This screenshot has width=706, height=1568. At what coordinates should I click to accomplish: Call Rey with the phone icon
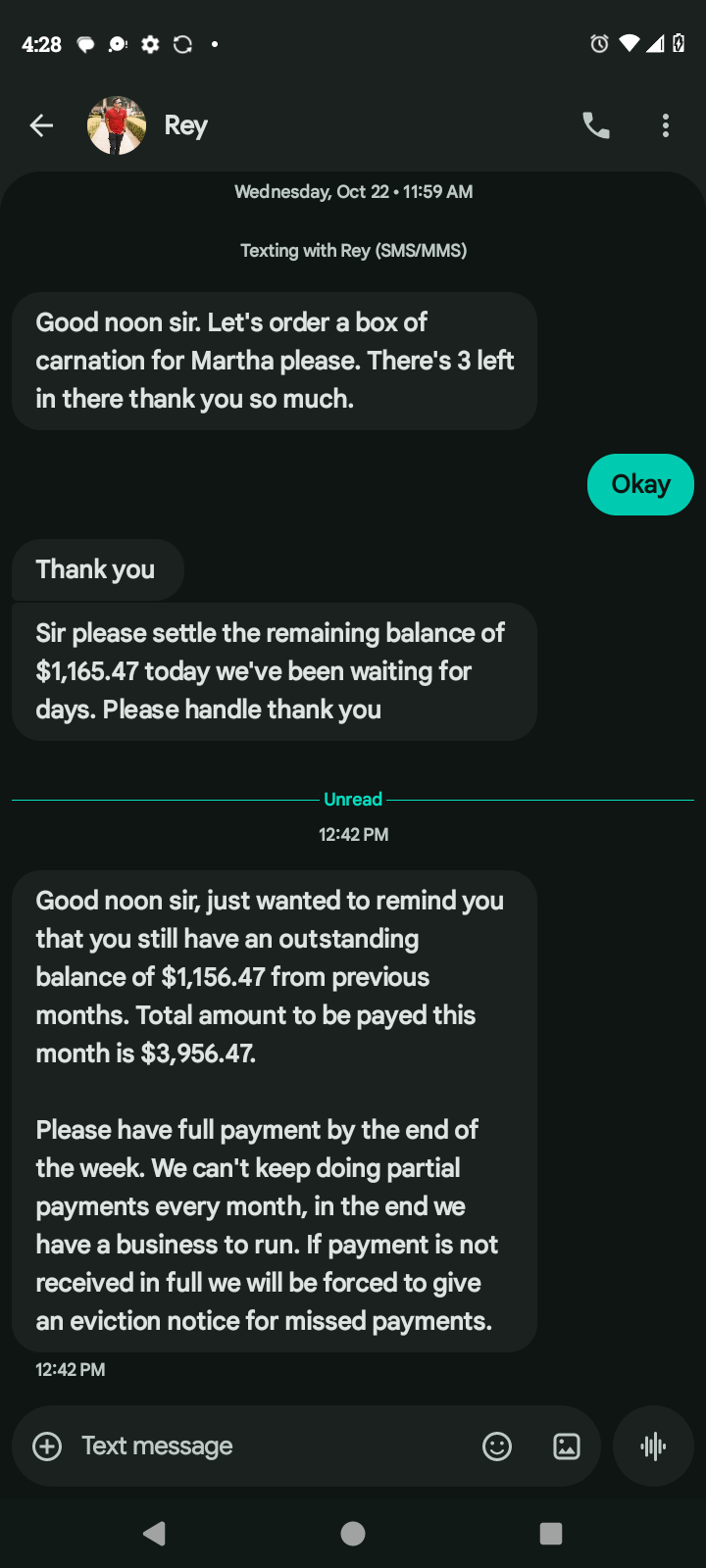(596, 125)
